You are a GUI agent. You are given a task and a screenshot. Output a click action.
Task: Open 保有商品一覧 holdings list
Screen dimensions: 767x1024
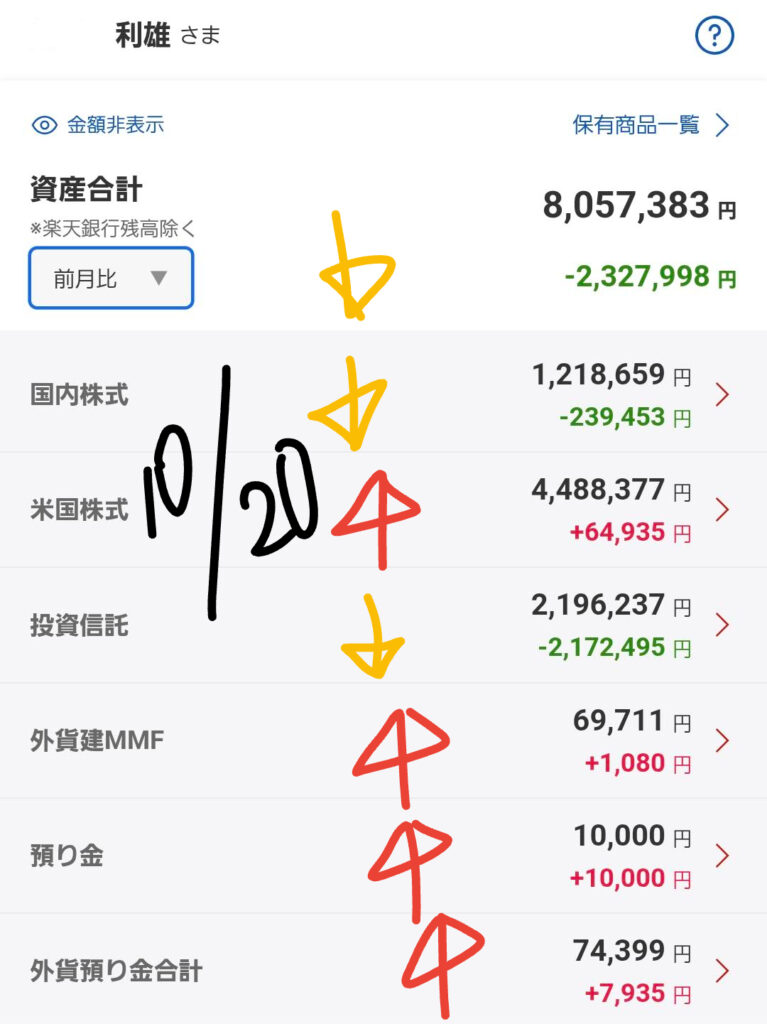pos(651,125)
